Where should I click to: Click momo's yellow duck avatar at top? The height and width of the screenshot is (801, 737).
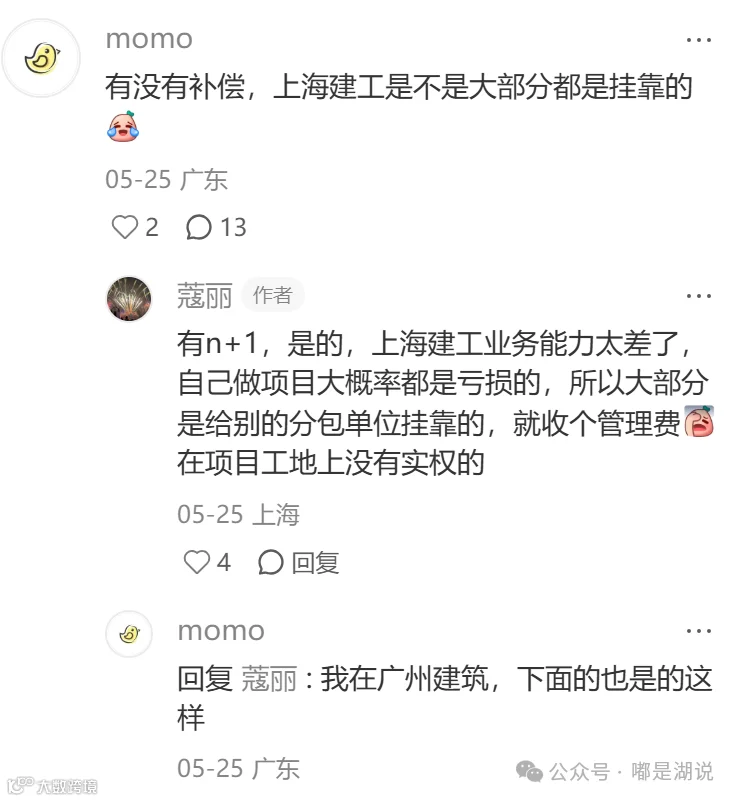(41, 57)
